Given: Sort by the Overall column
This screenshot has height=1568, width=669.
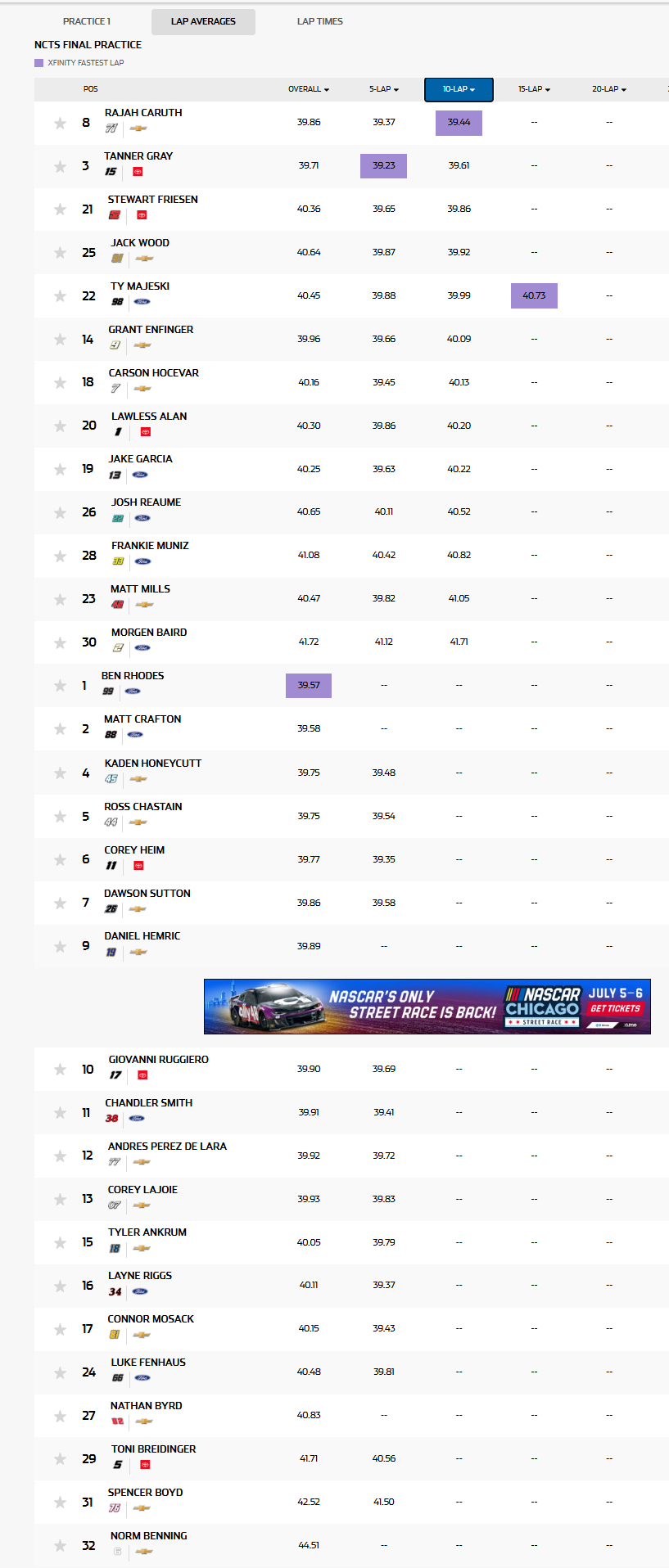Looking at the screenshot, I should point(309,89).
